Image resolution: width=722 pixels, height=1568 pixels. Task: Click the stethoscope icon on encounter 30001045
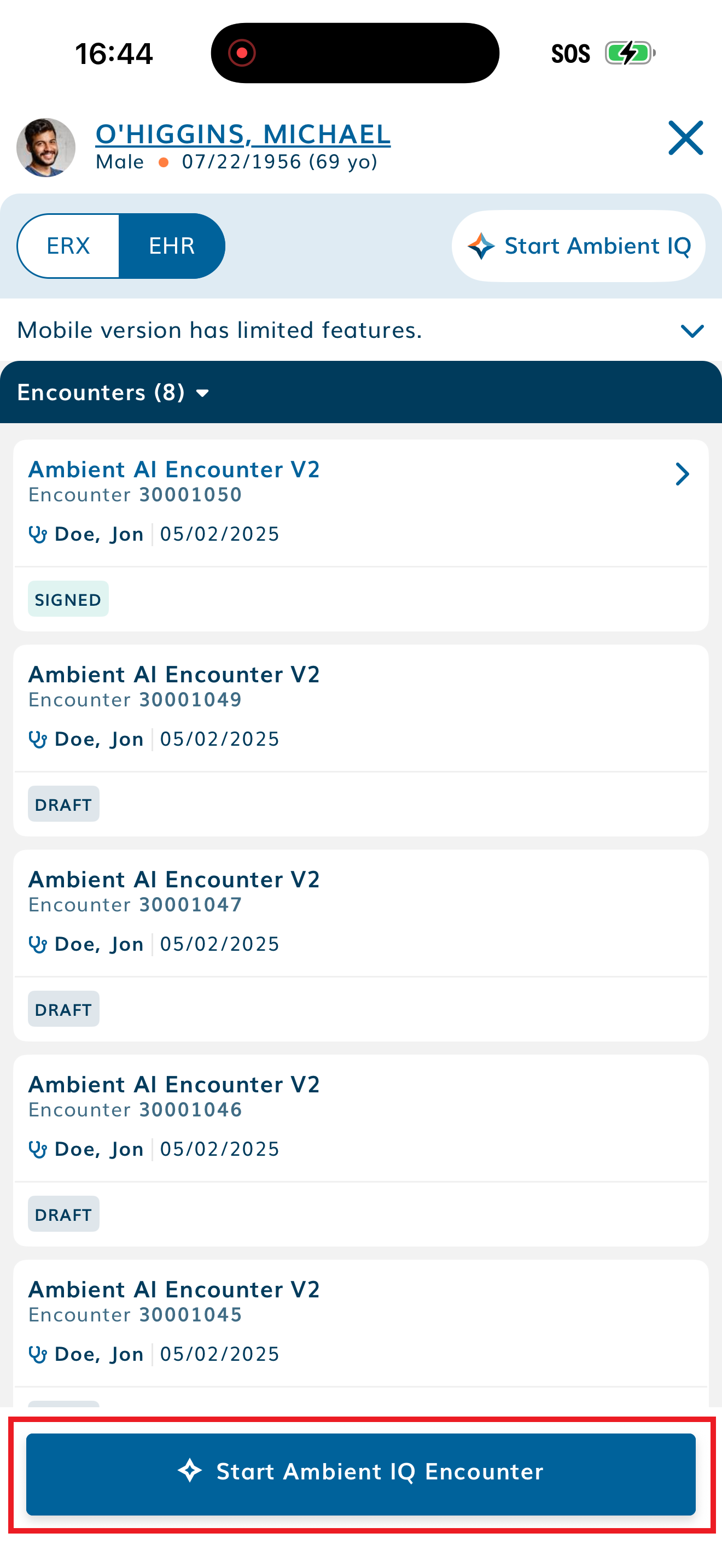pyautogui.click(x=38, y=1353)
